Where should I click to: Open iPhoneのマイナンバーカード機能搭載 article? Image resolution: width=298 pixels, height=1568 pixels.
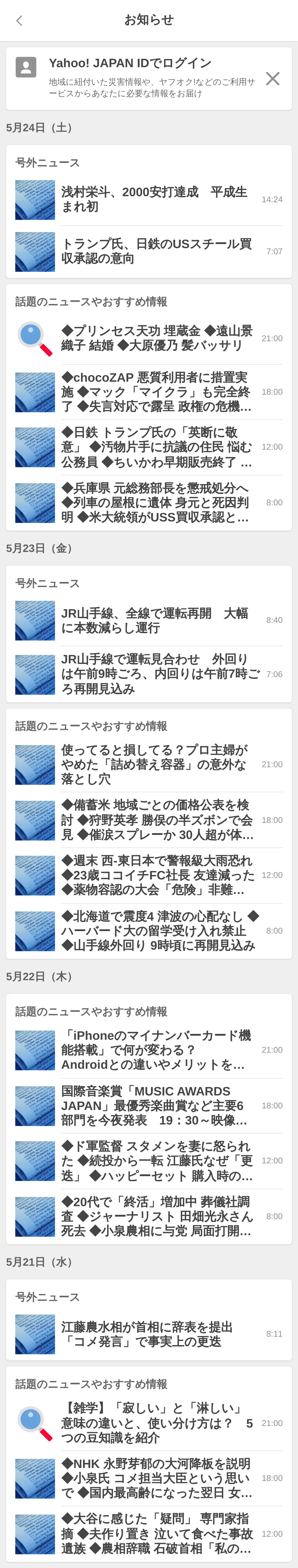click(155, 1050)
